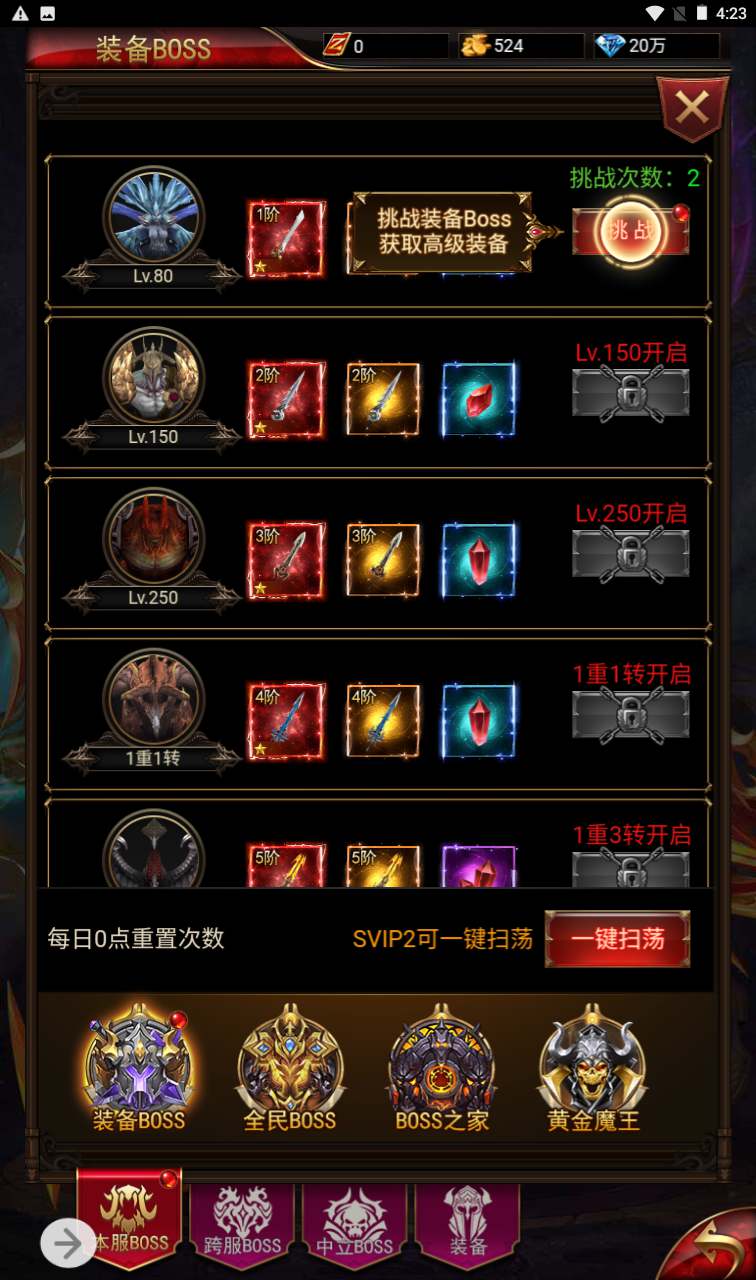The image size is (756, 1280).
Task: Select the 装备BOSS category icon
Action: point(138,1068)
